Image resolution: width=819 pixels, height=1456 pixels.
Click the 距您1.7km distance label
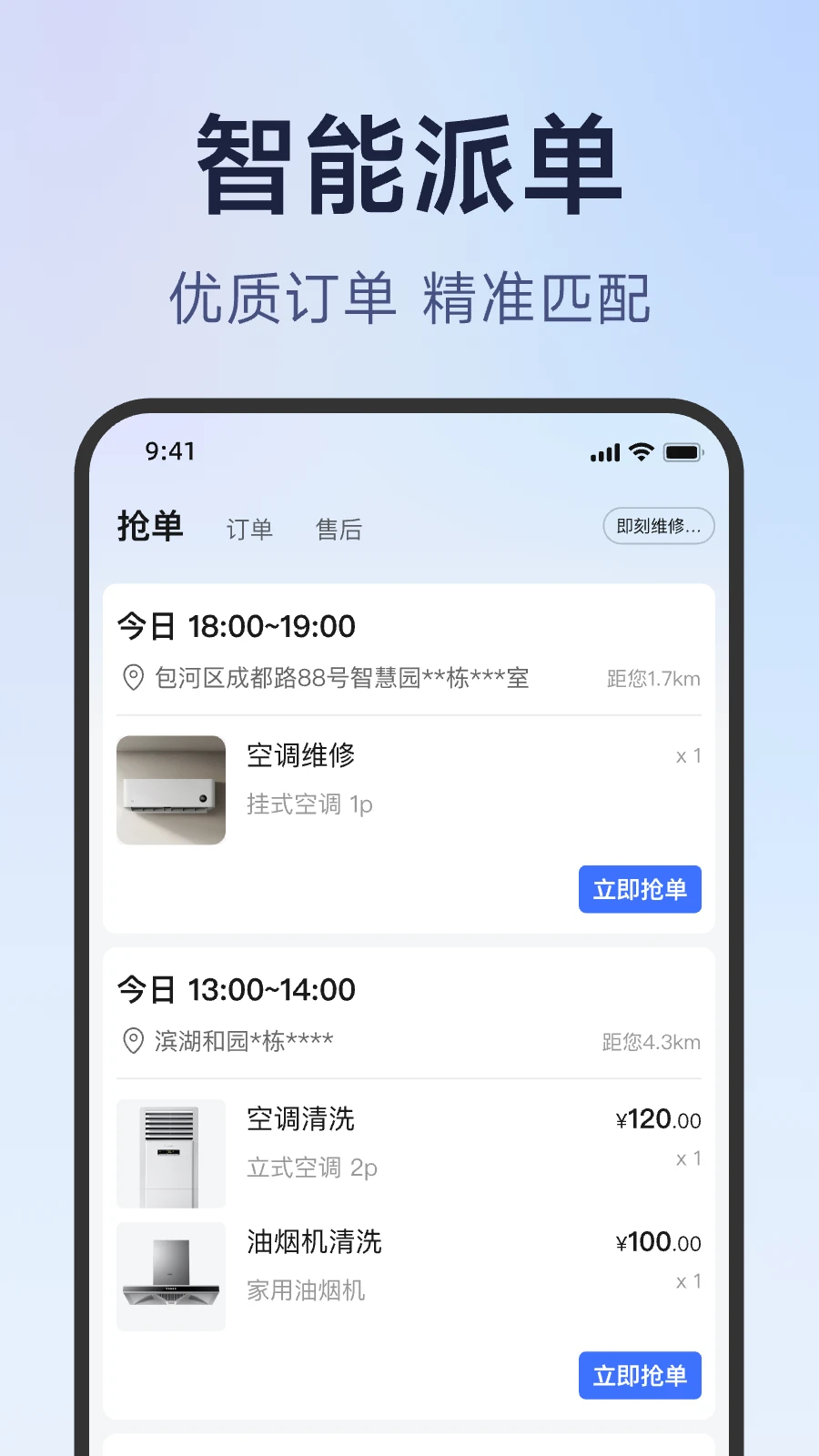[652, 678]
